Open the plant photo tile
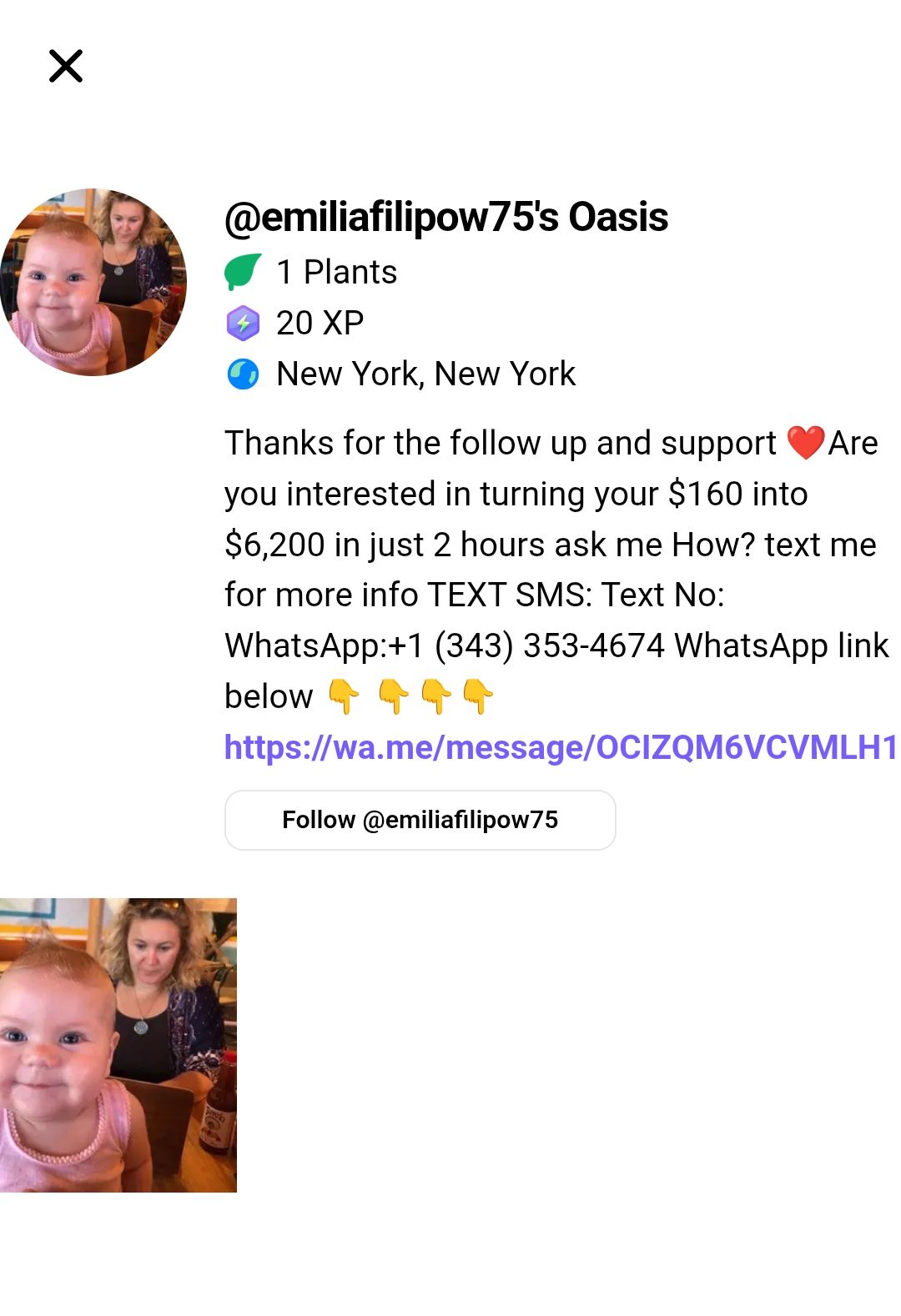This screenshot has width=901, height=1316. tap(118, 1044)
